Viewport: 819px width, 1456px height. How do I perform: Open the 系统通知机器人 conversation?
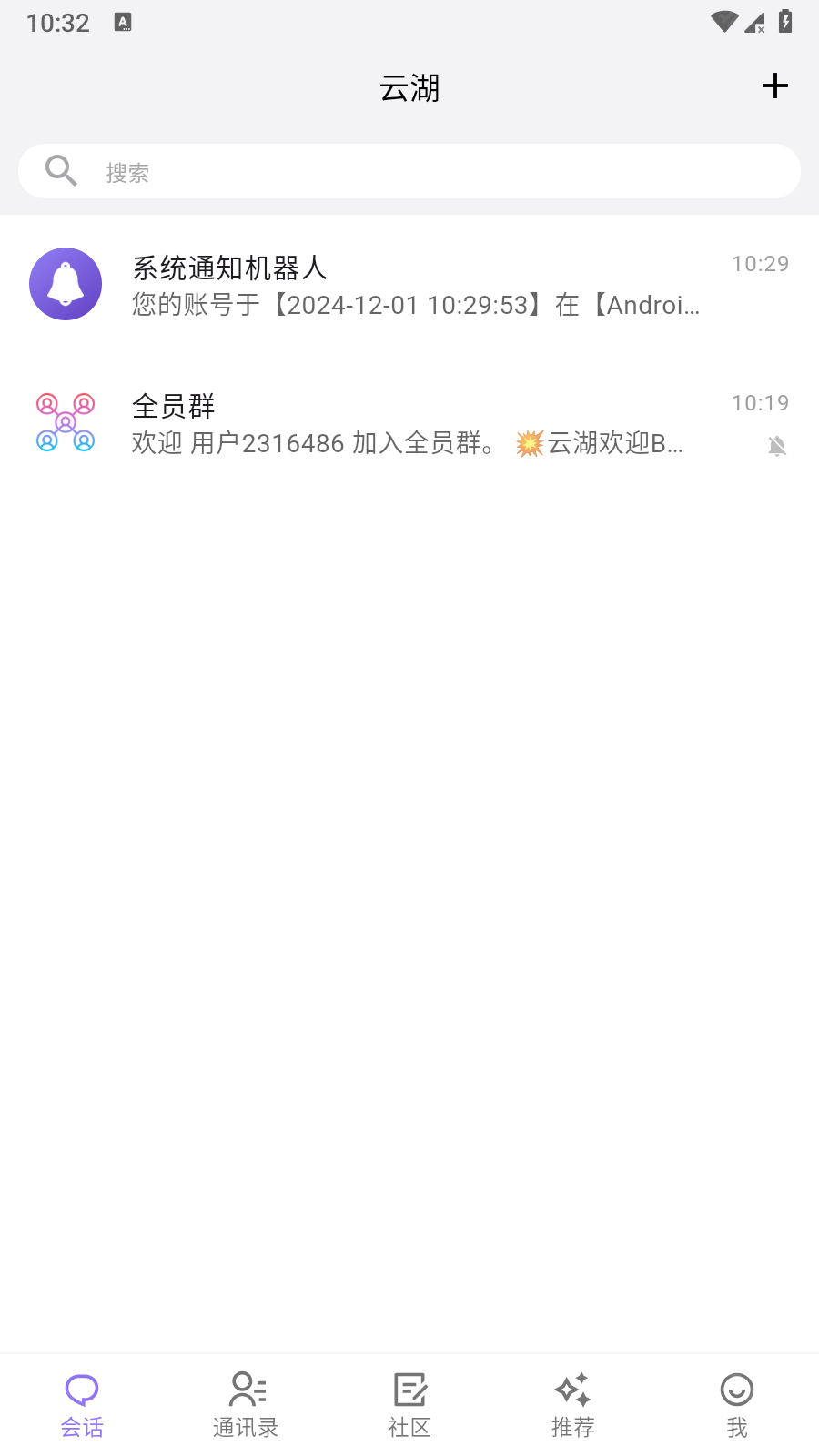(409, 285)
